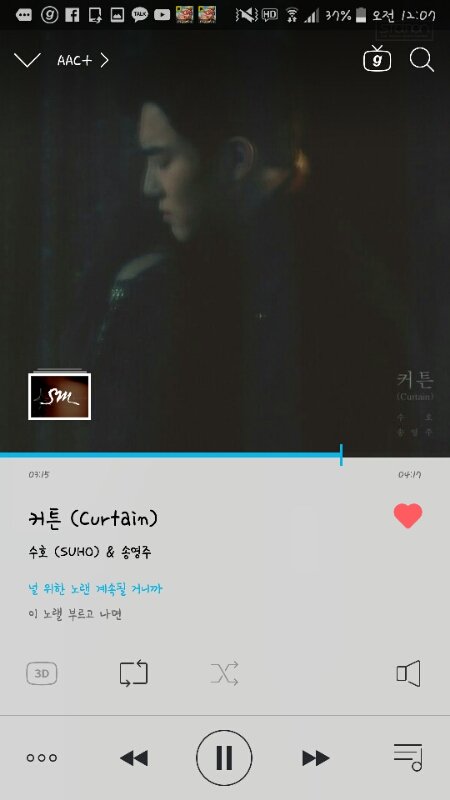Skip back to the previous track

134,758
